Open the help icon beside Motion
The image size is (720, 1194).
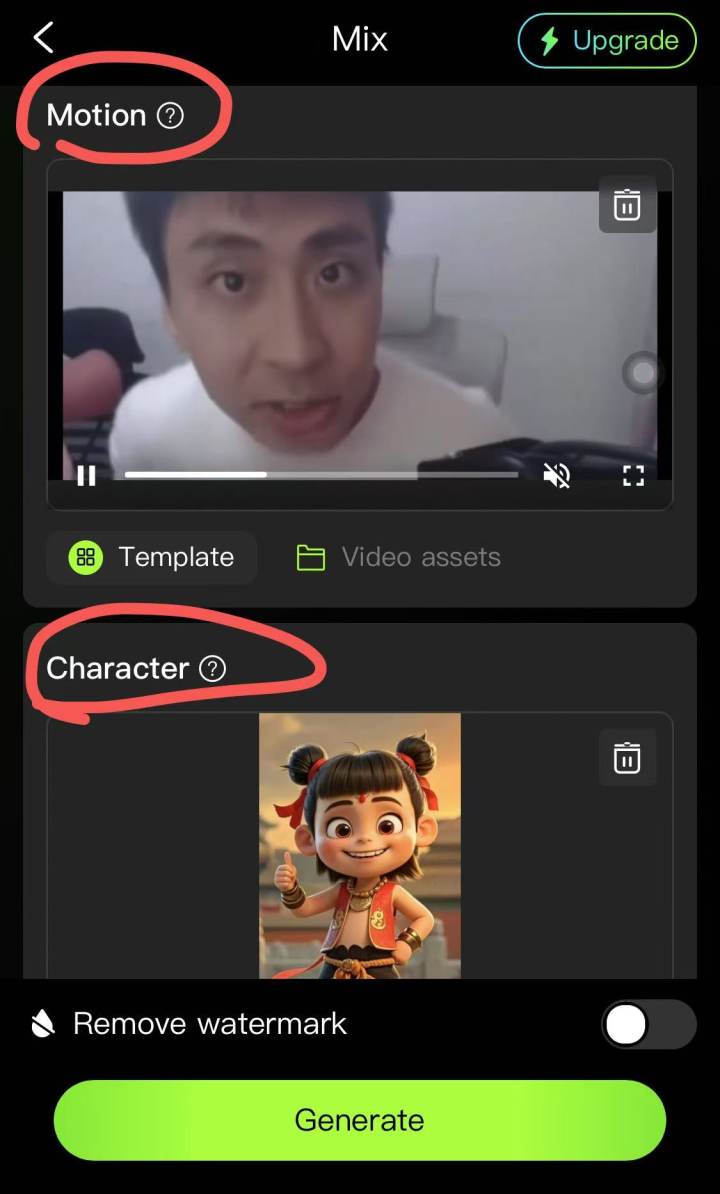(171, 116)
